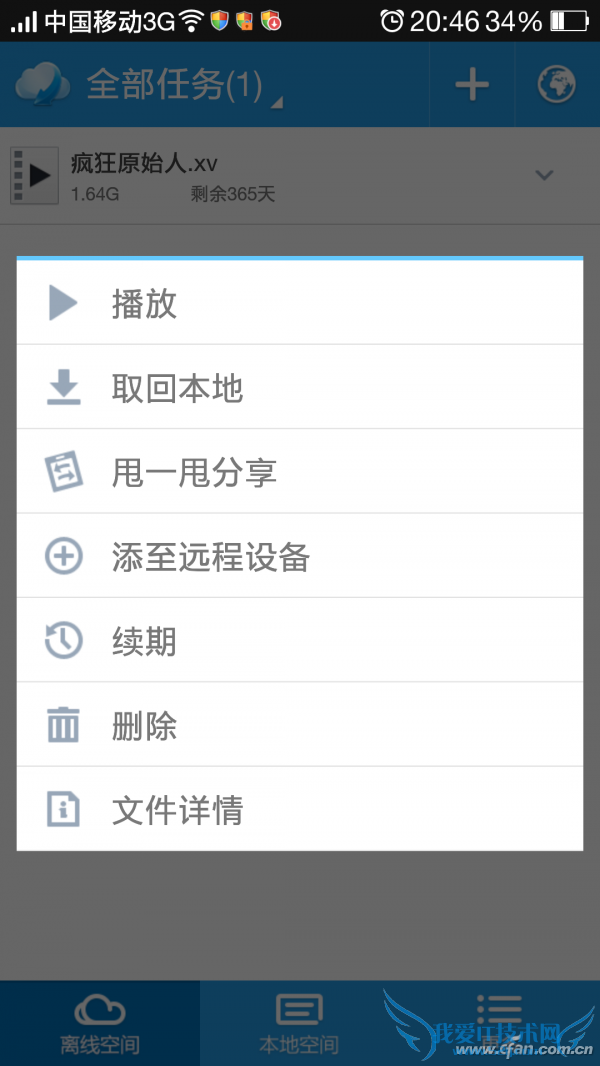
Task: Switch to the 离线空间 tab
Action: 99,1024
